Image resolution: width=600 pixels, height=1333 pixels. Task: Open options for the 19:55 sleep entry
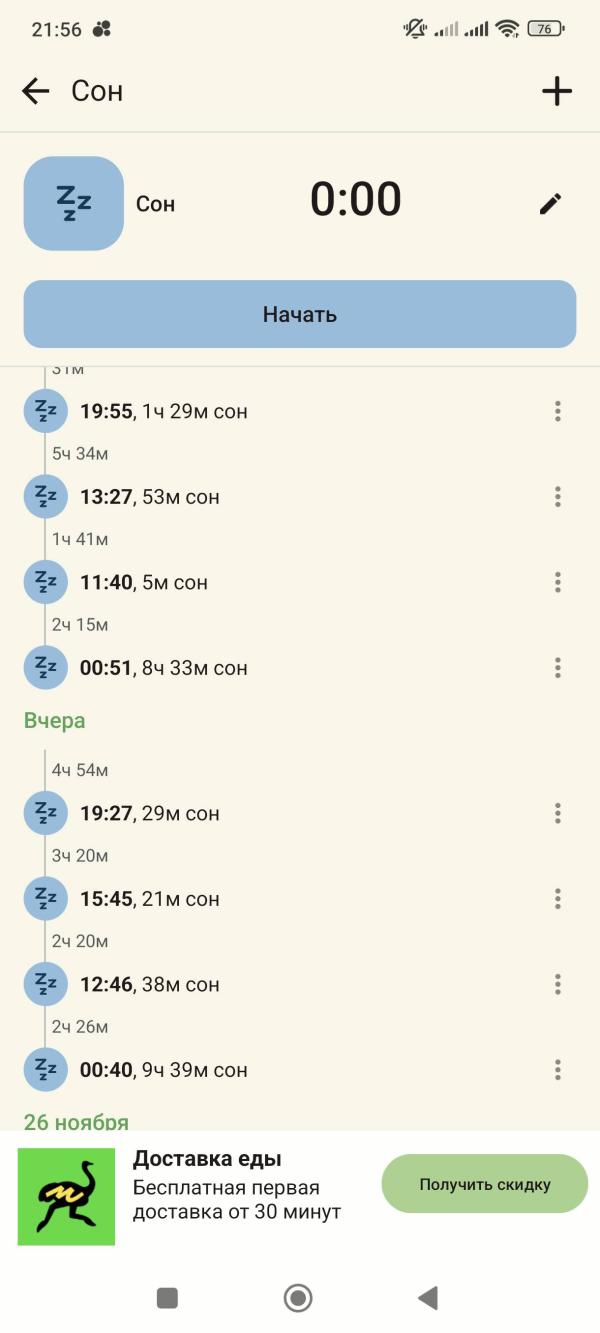tap(558, 411)
